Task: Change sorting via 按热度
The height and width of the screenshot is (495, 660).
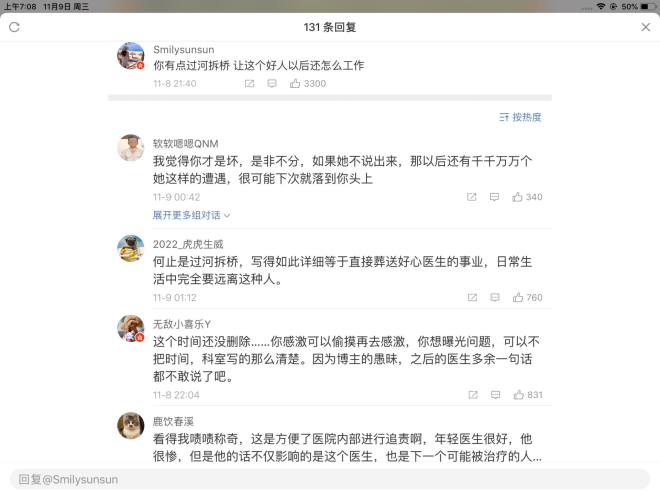Action: click(x=520, y=117)
